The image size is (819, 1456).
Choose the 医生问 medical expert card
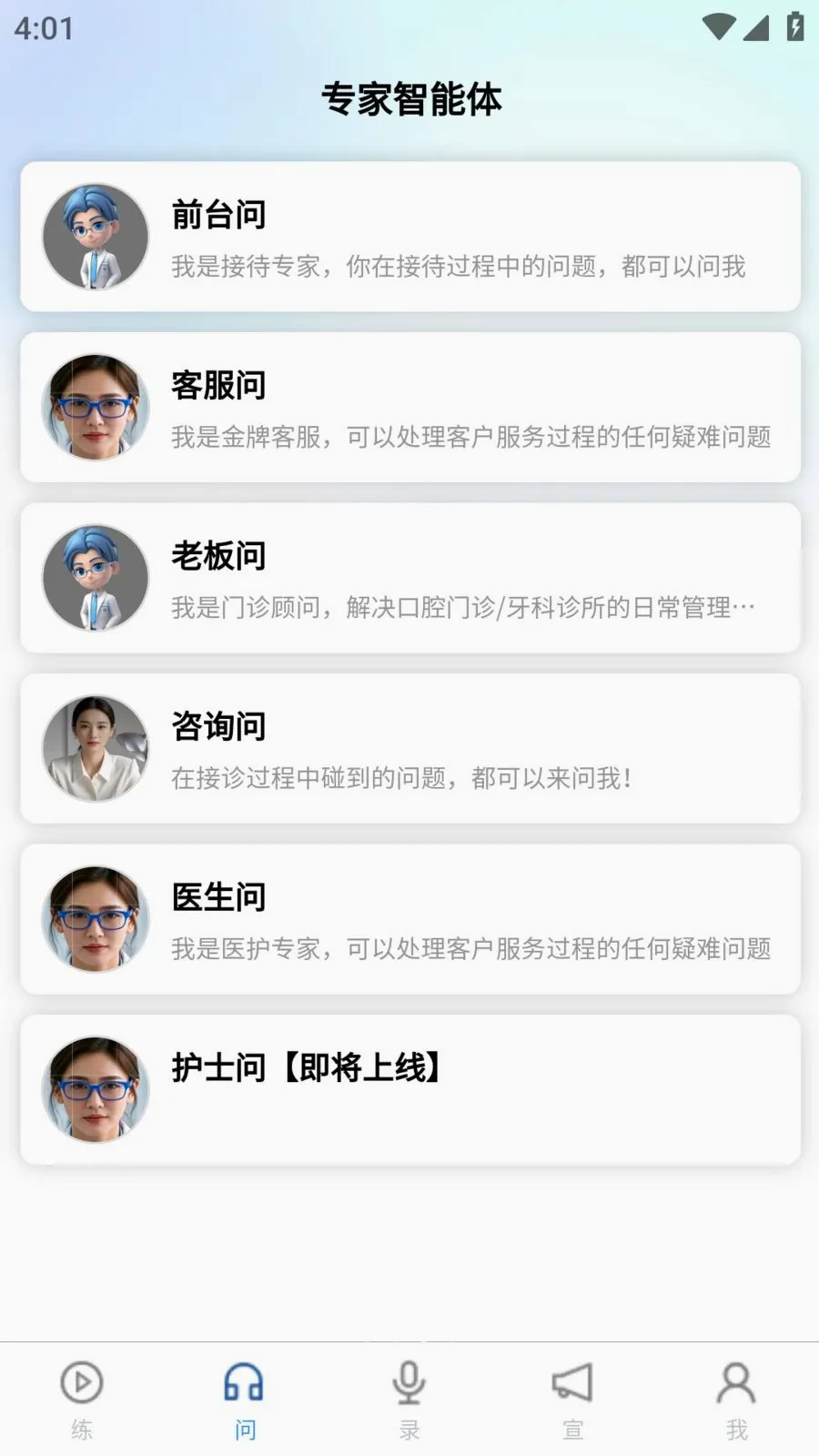point(409,919)
